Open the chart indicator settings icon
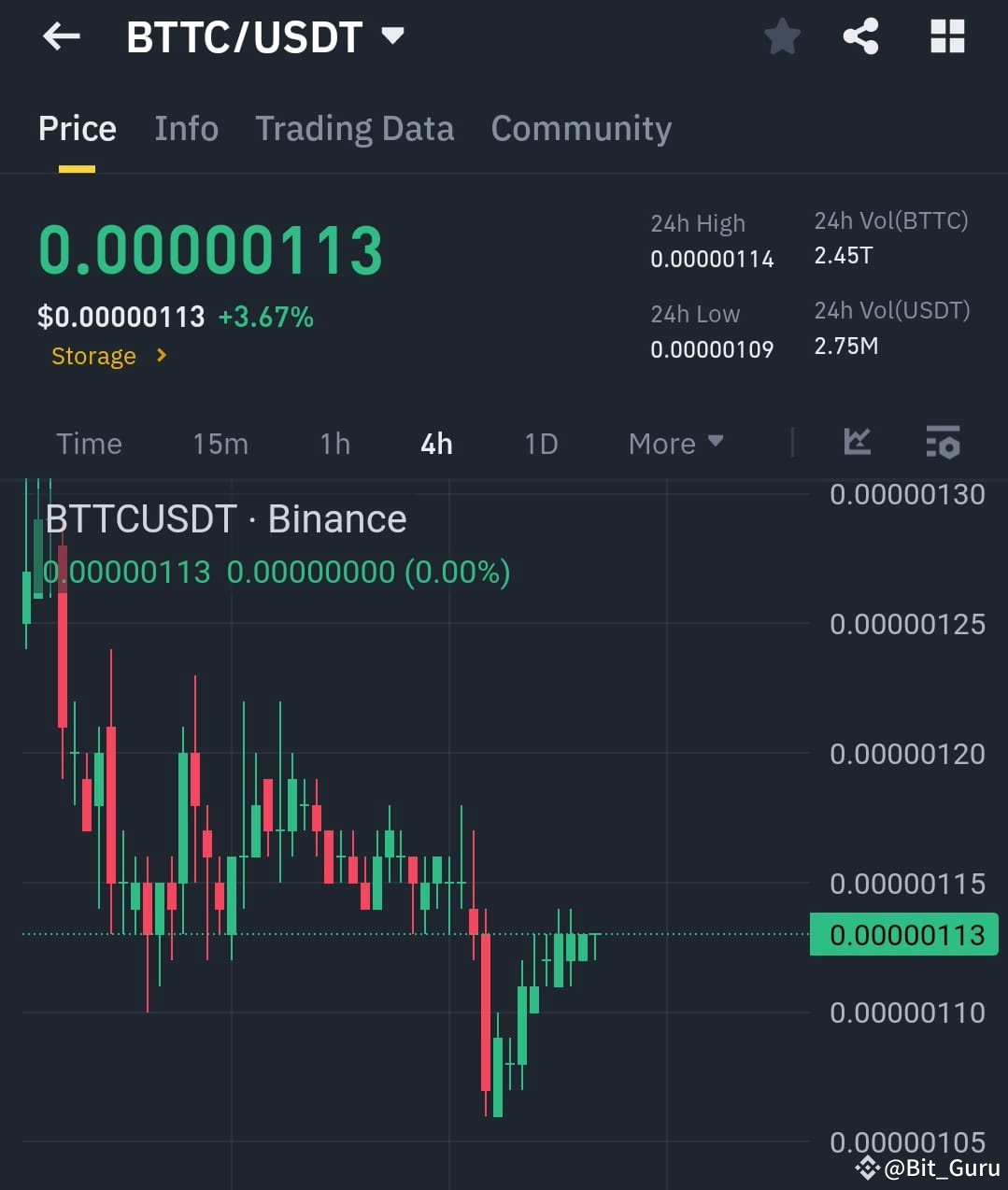The width and height of the screenshot is (1008, 1190). pyautogui.click(x=942, y=443)
